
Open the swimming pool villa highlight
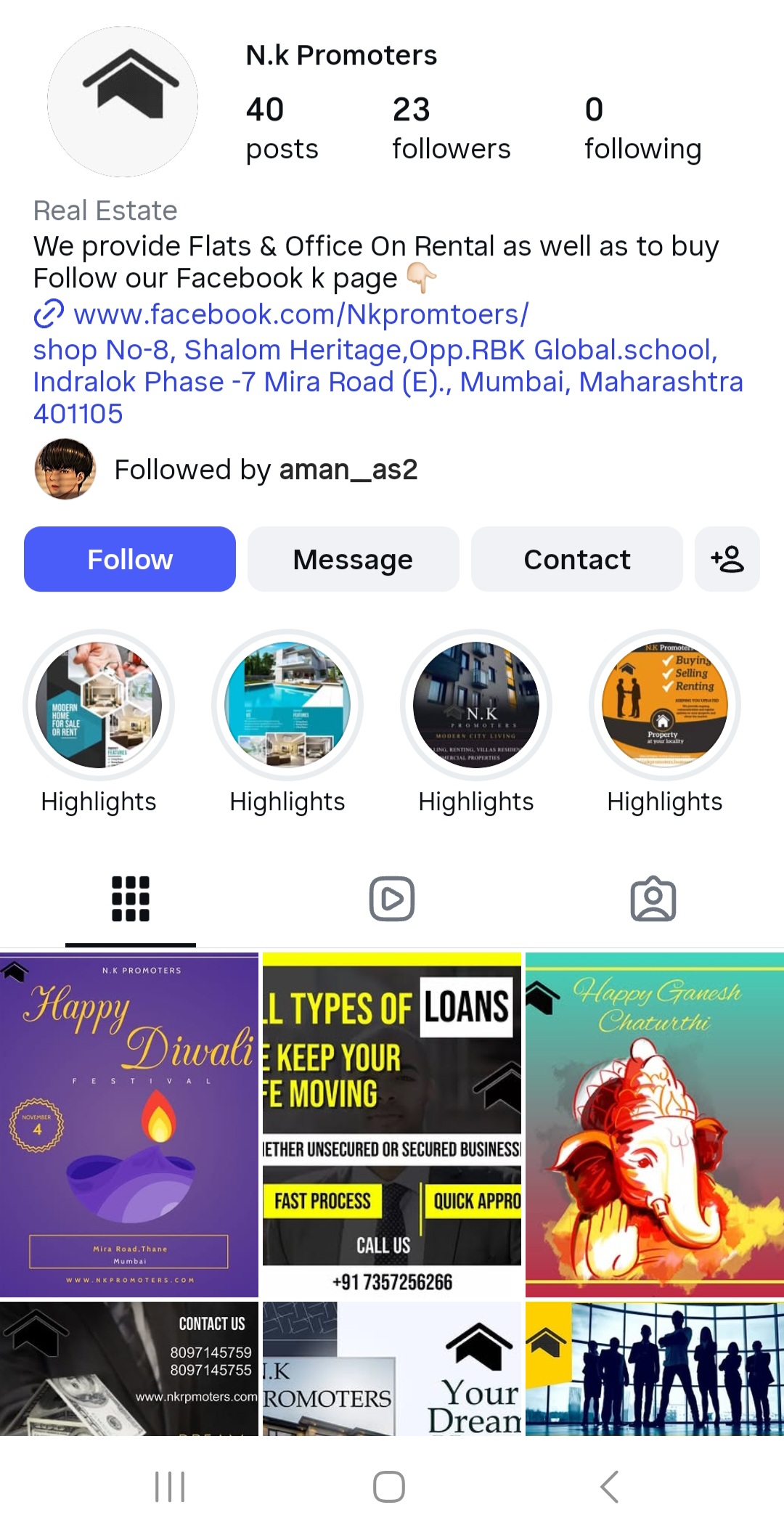point(287,705)
